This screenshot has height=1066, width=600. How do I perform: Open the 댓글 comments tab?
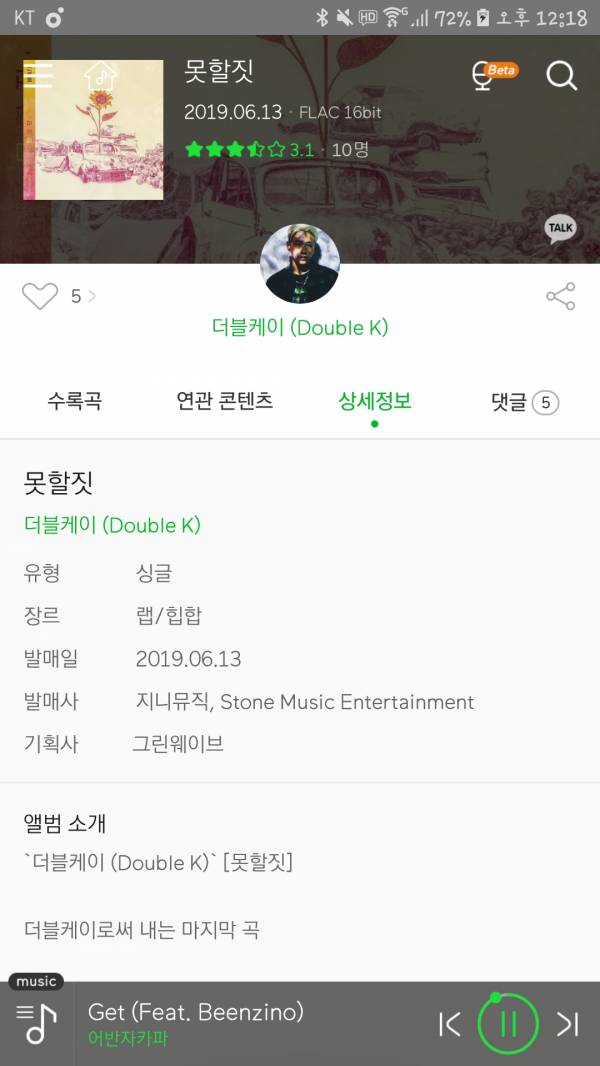pos(524,402)
